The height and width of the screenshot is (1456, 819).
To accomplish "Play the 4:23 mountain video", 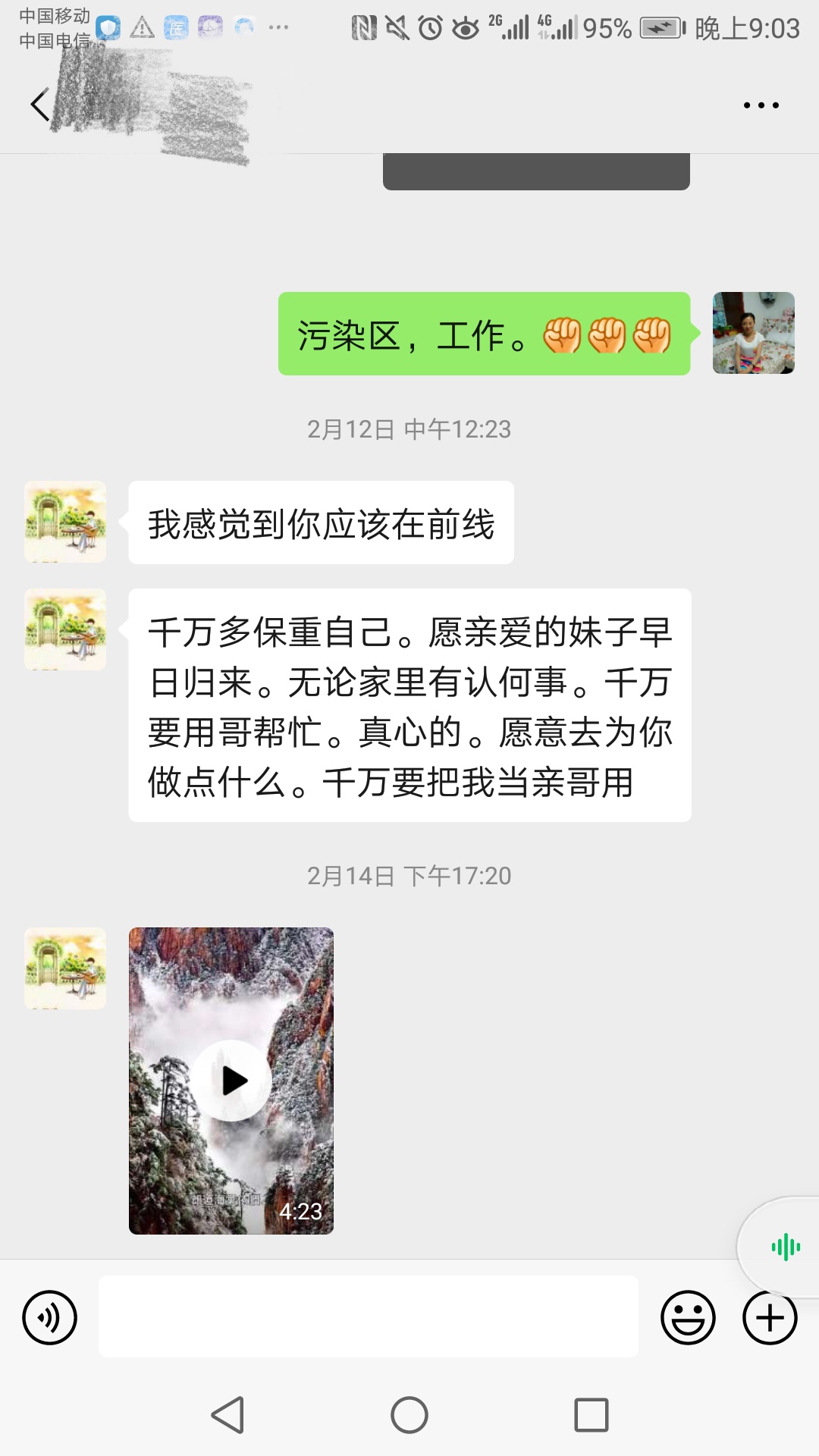I will pos(231,1081).
